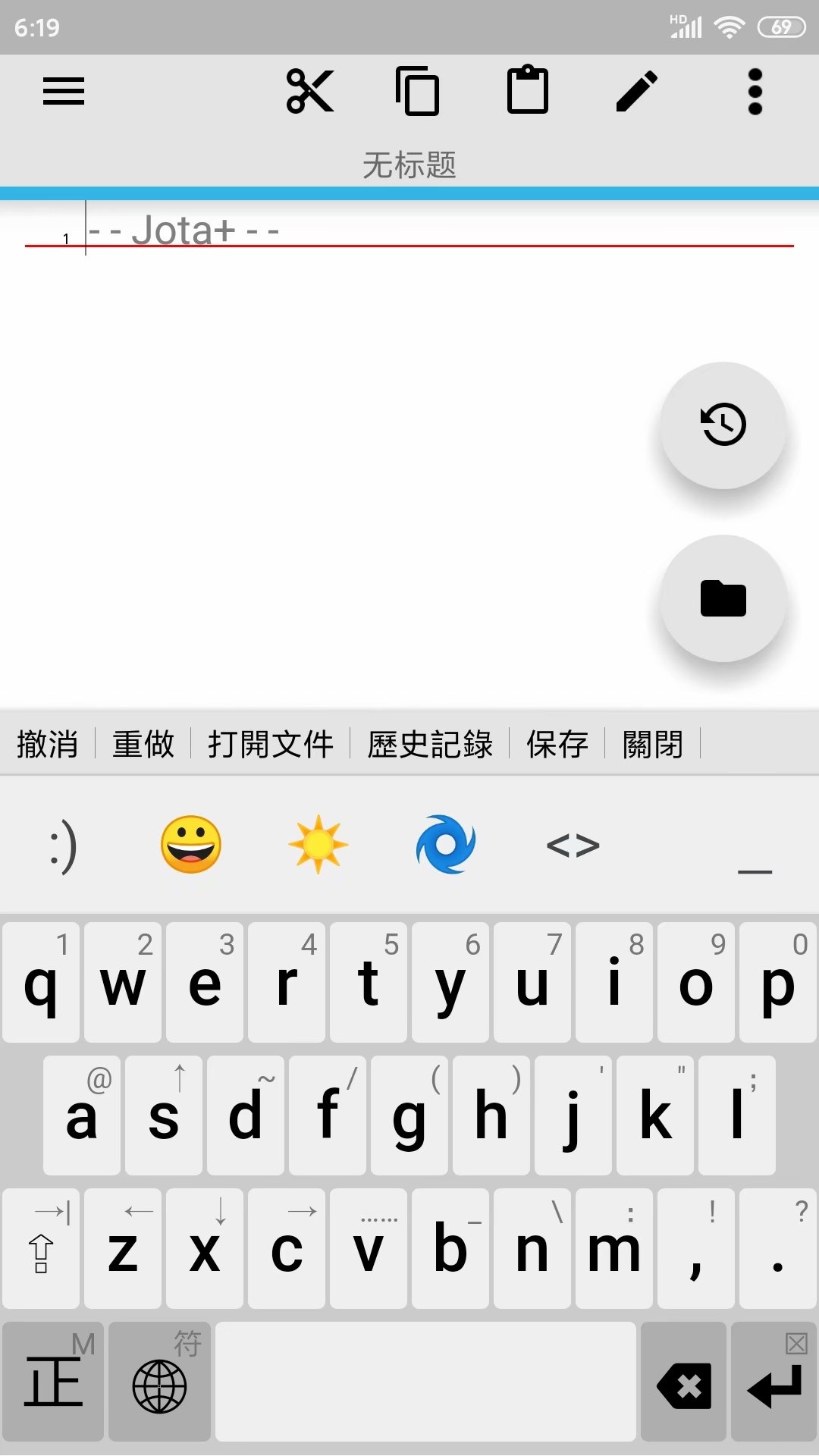This screenshot has width=819, height=1456.
Task: Tap the paste clipboard icon
Action: tap(528, 92)
